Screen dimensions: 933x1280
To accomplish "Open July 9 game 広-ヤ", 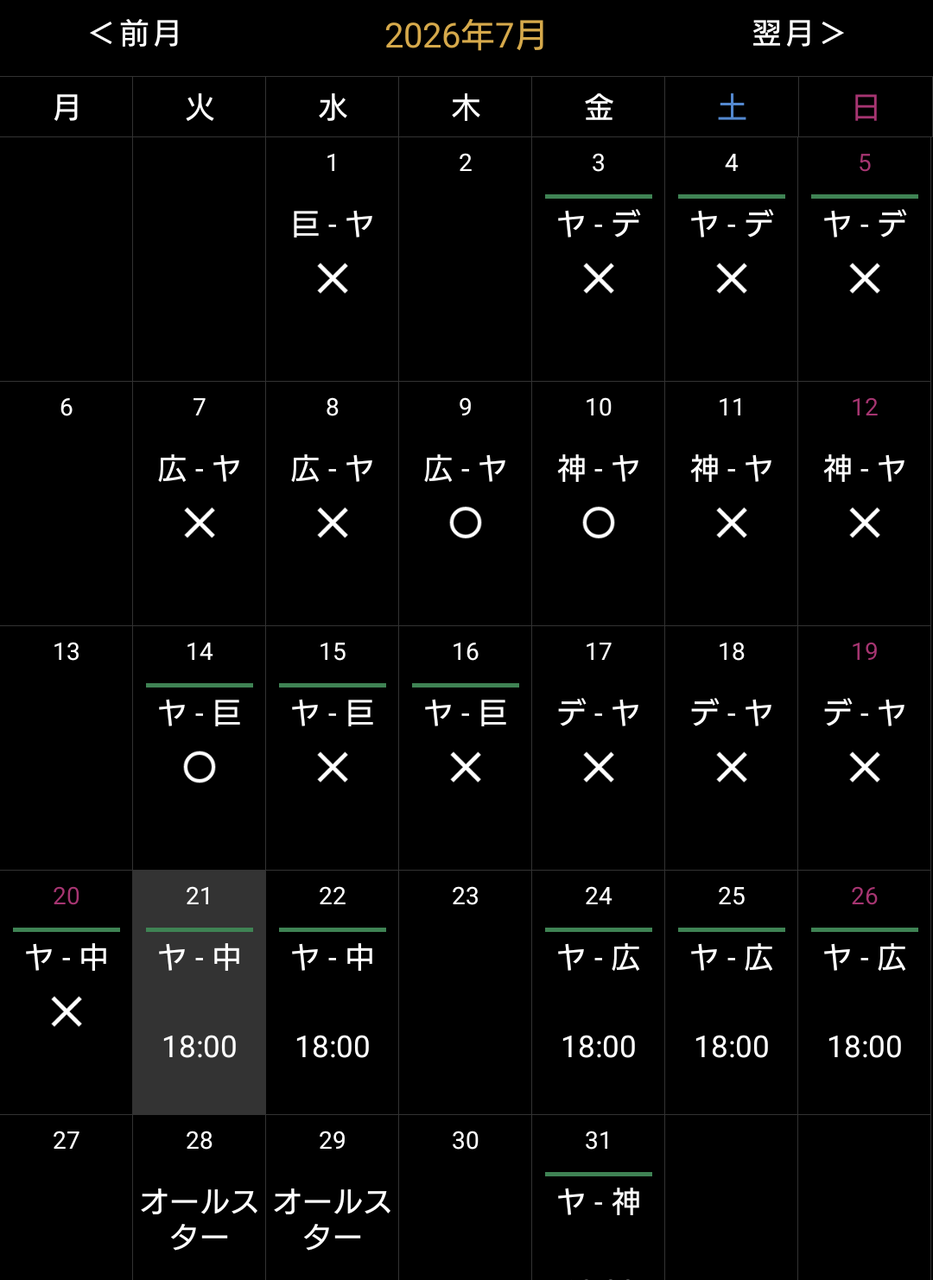I will pos(465,504).
